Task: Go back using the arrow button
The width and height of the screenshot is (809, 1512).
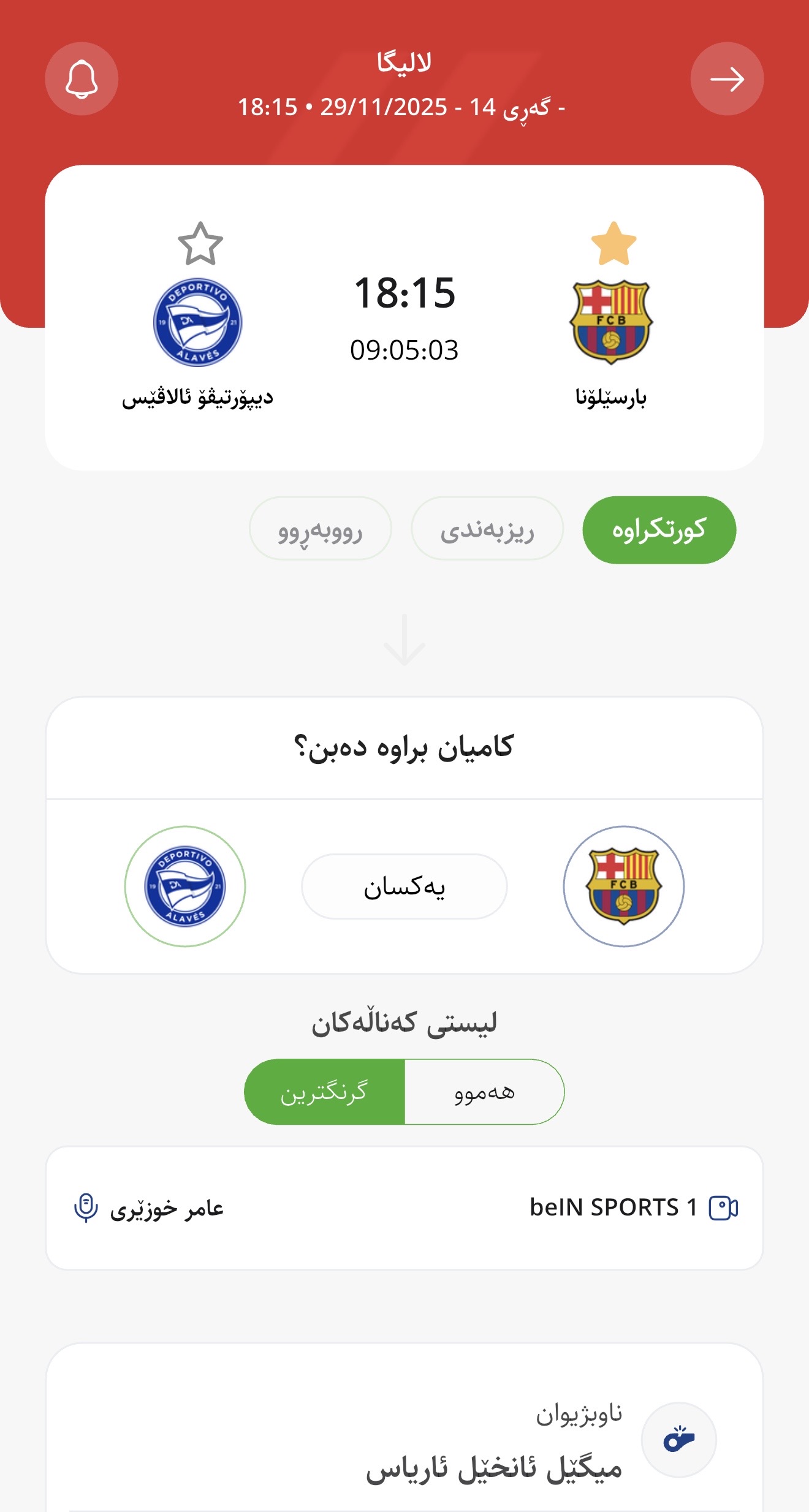Action: point(727,79)
